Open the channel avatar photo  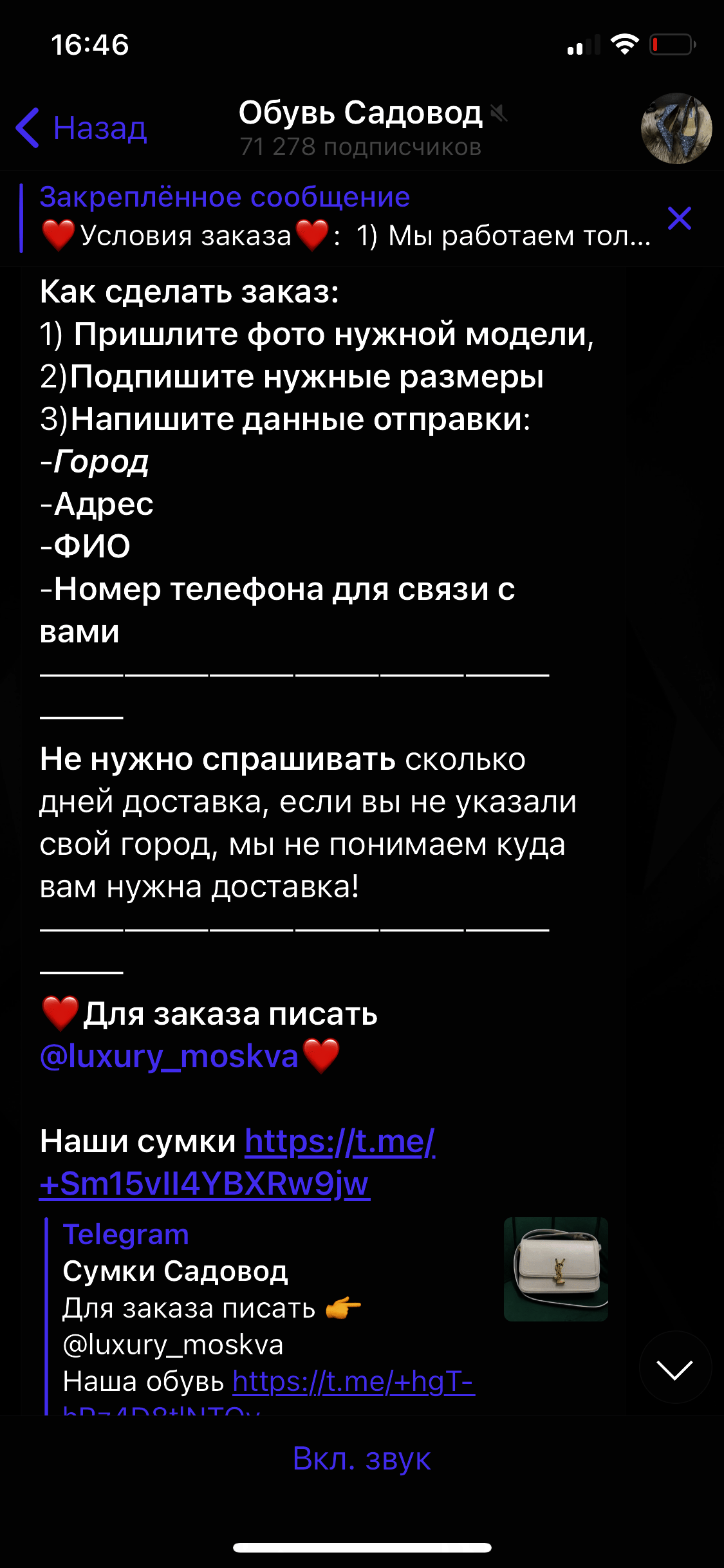[x=676, y=128]
